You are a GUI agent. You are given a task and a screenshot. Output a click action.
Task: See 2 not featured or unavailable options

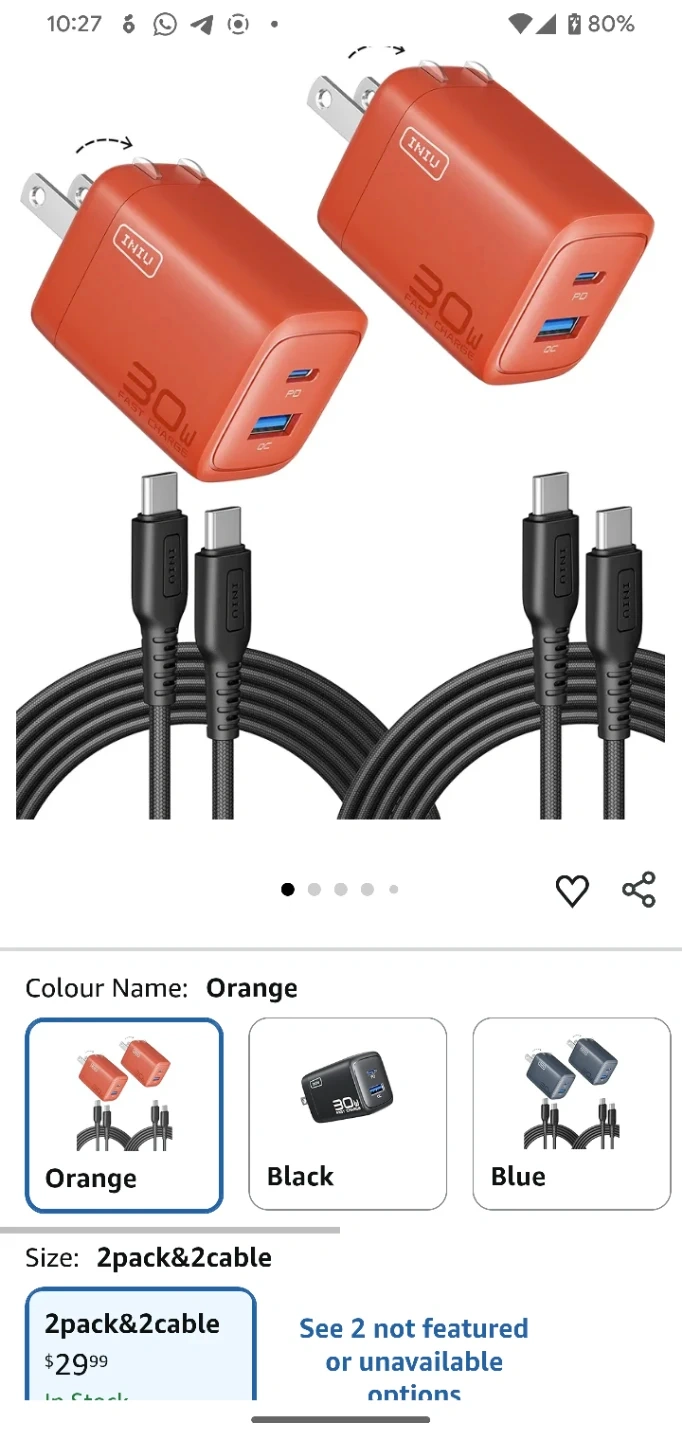pos(414,1360)
